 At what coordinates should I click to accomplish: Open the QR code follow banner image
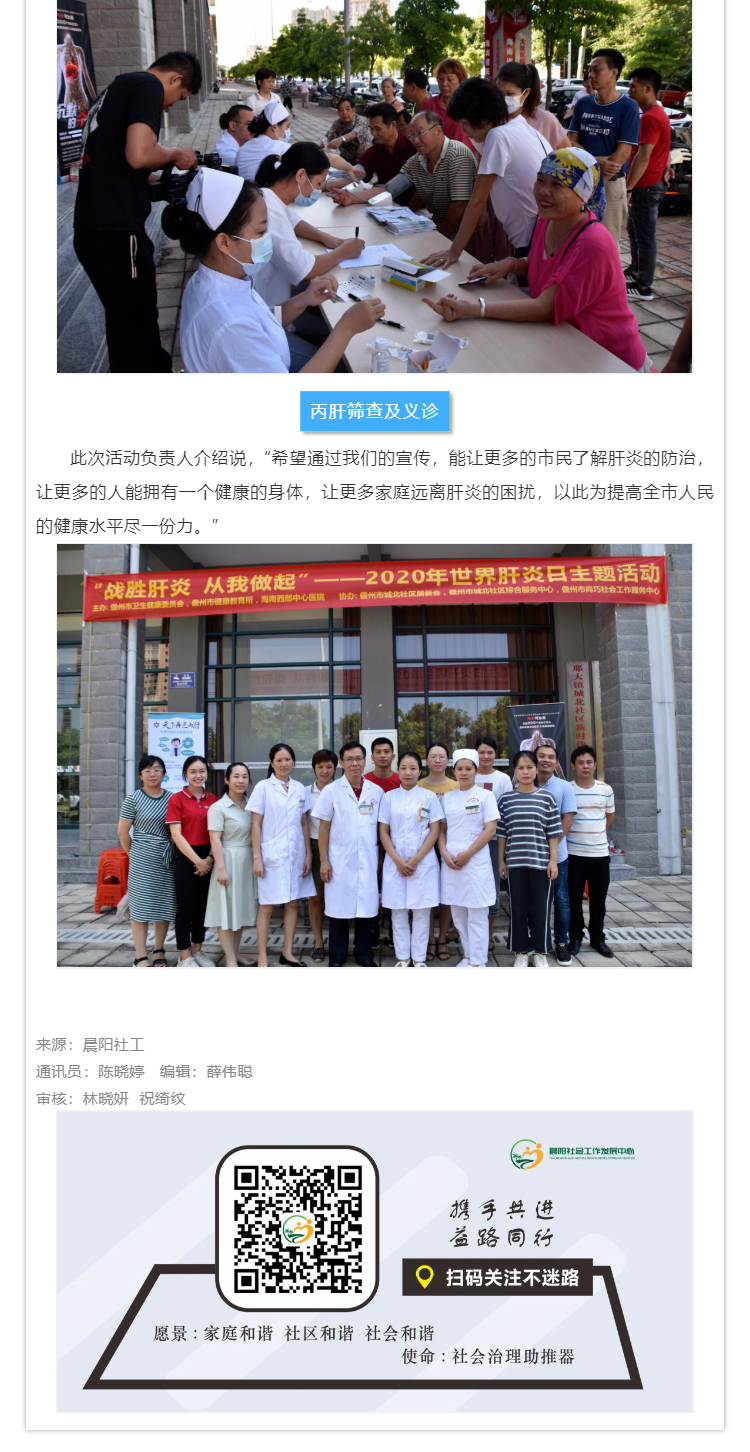point(374,1260)
